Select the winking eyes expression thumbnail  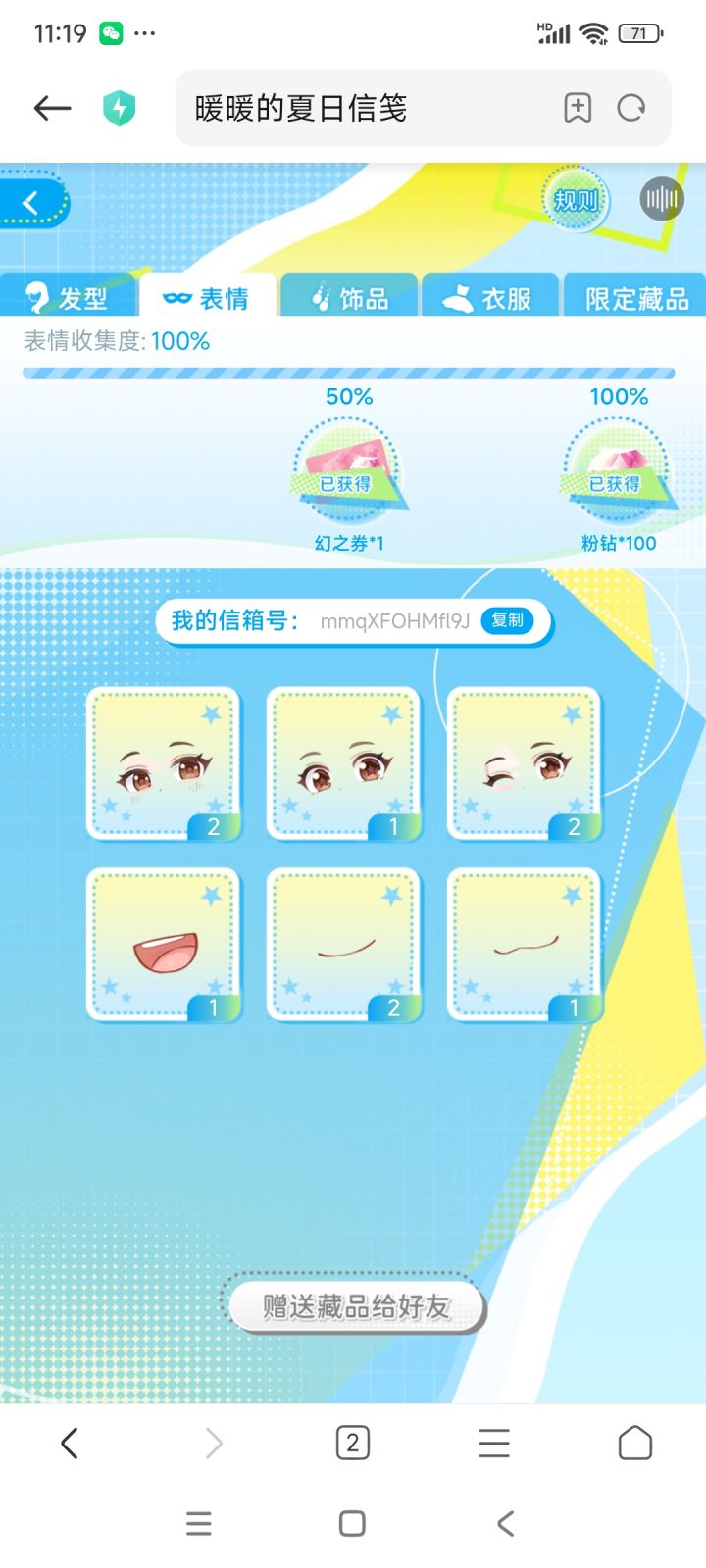(523, 762)
